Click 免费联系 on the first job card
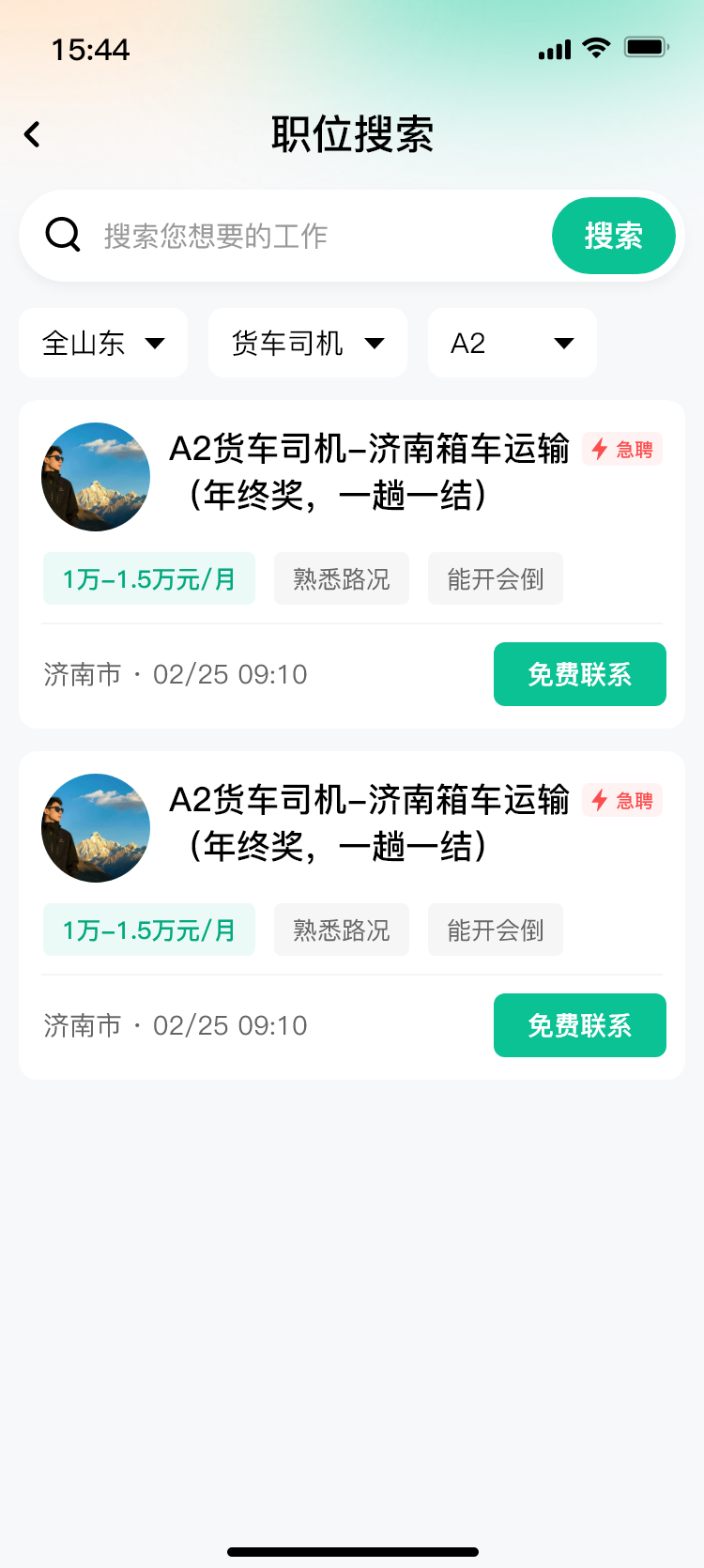704x1568 pixels. 579,673
